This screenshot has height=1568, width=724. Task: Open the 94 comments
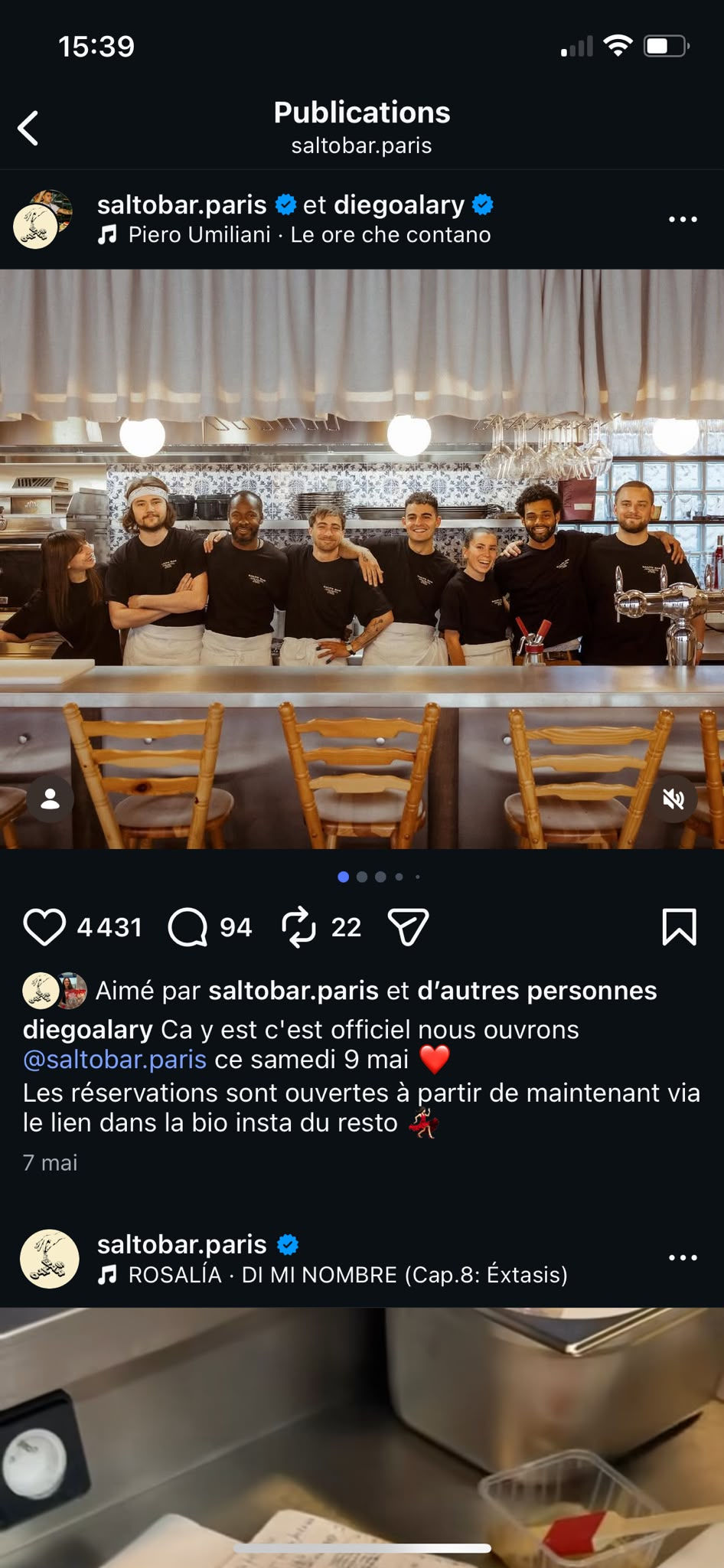(188, 927)
